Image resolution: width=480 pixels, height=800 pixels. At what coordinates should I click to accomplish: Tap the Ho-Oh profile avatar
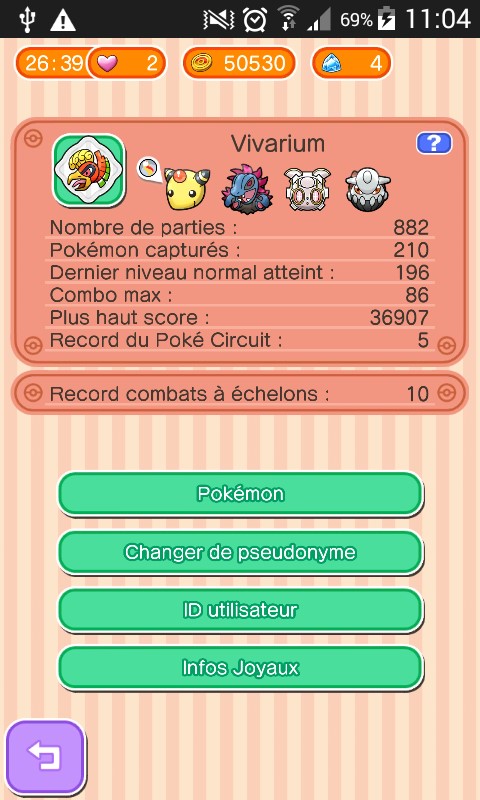tap(89, 170)
